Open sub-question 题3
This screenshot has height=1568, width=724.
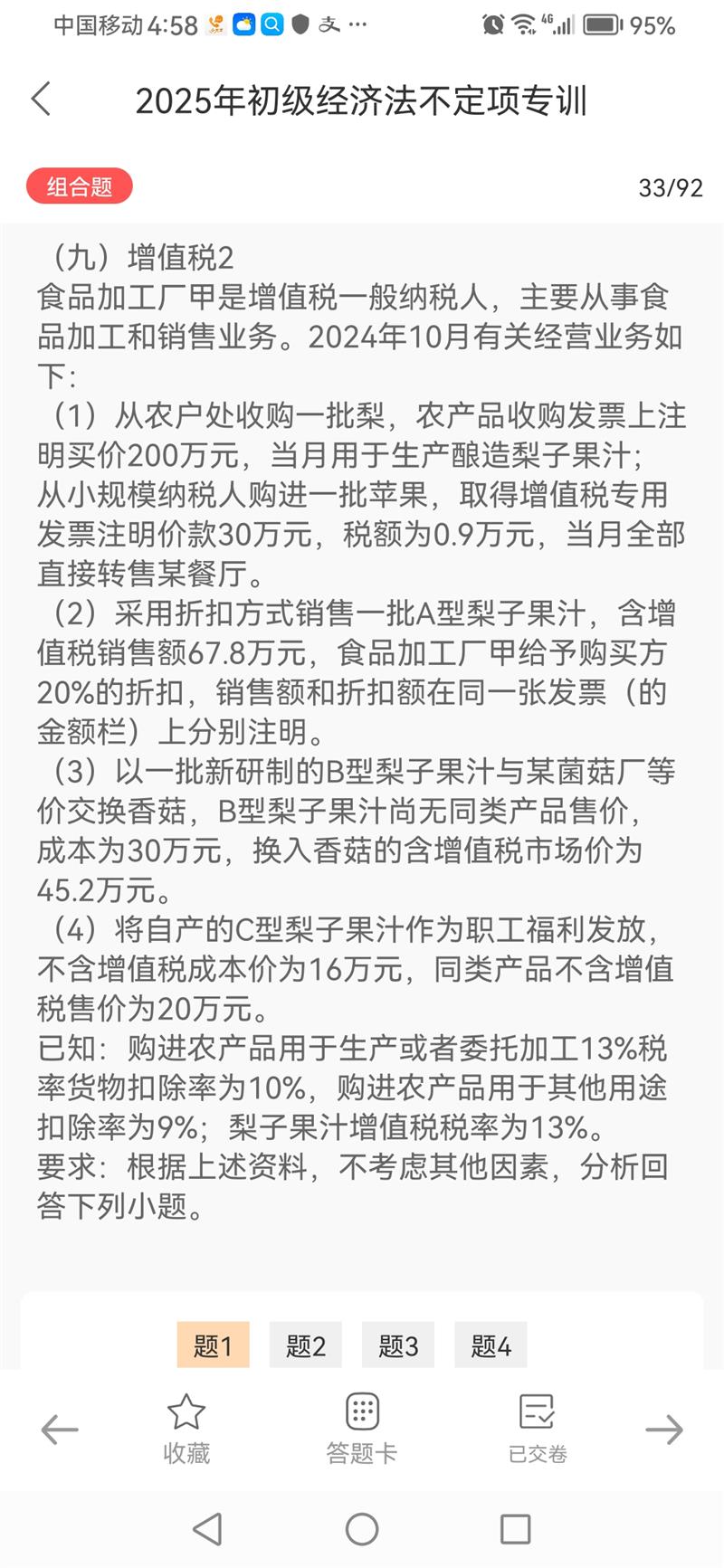(x=398, y=1345)
